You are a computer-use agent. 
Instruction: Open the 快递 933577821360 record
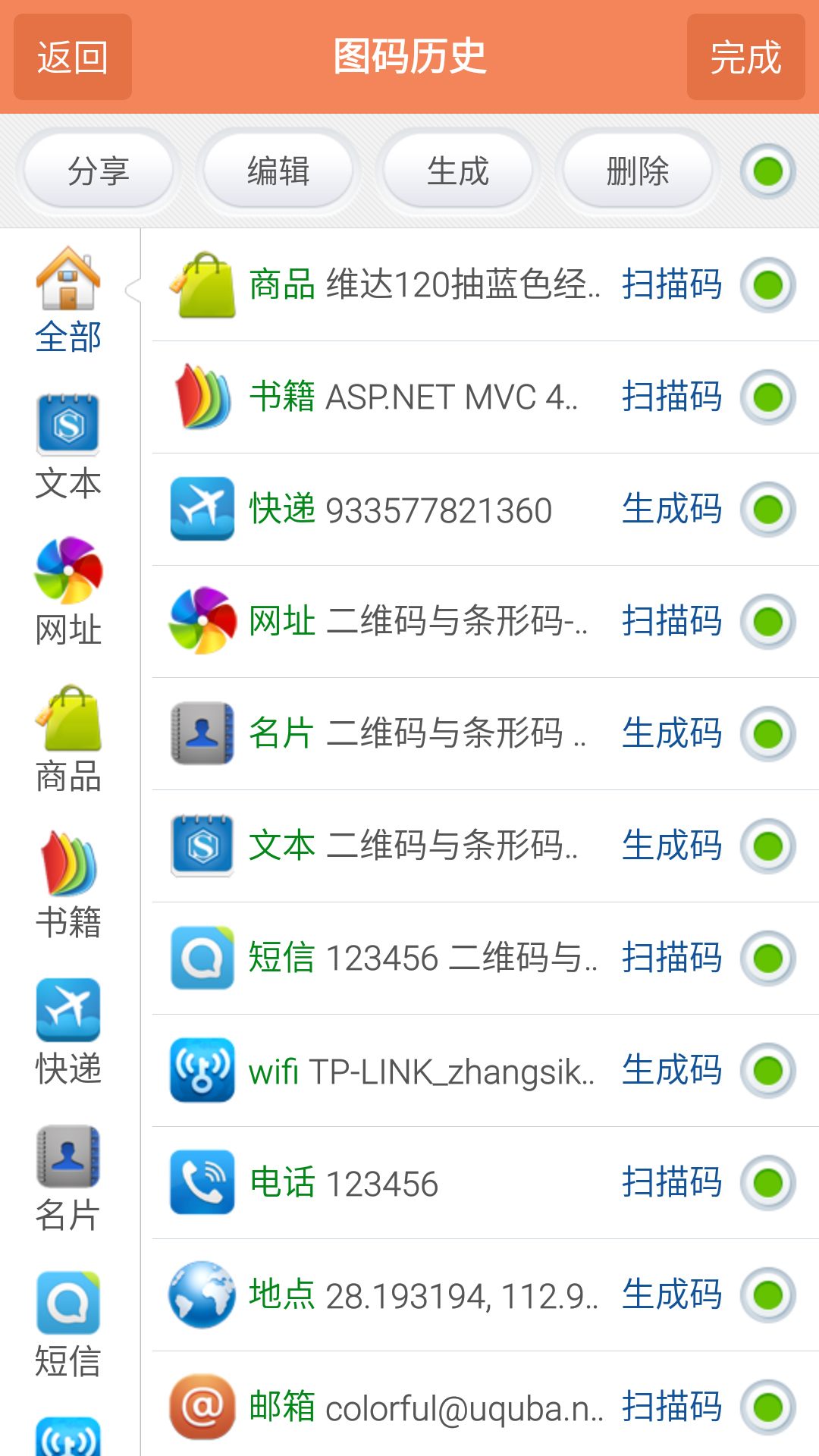coord(425,510)
